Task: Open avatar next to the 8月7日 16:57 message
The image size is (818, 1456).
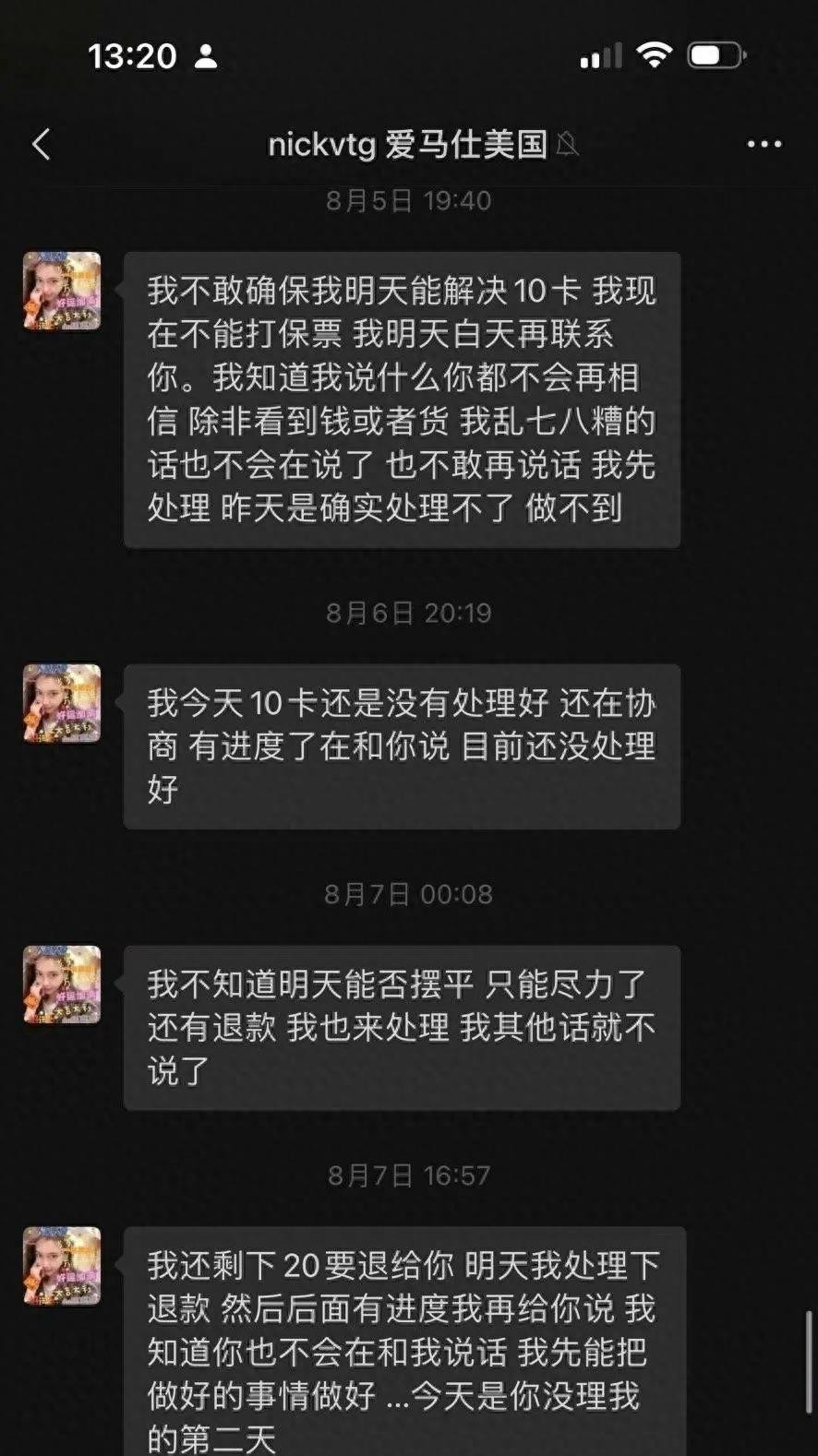Action: click(62, 1266)
